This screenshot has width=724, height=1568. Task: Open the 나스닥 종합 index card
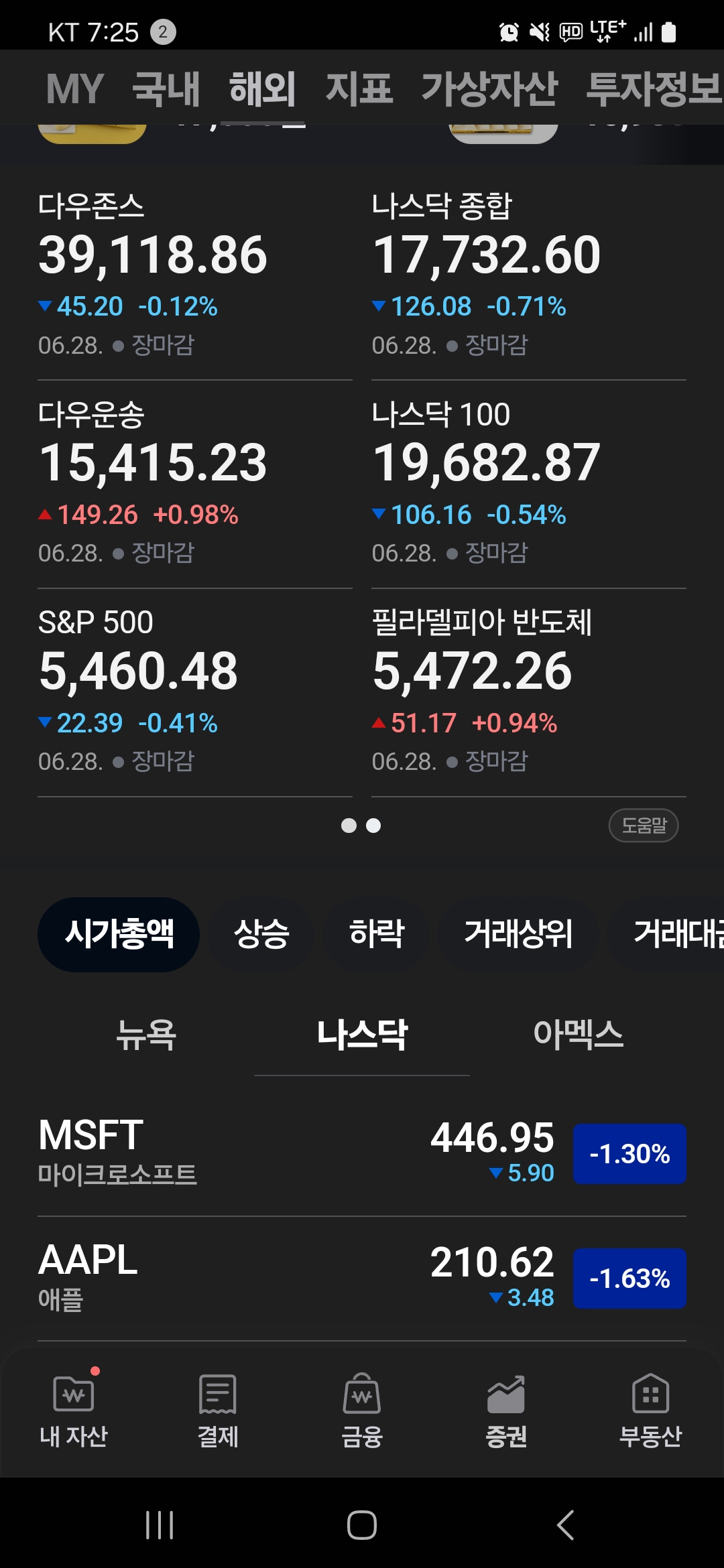(x=529, y=275)
